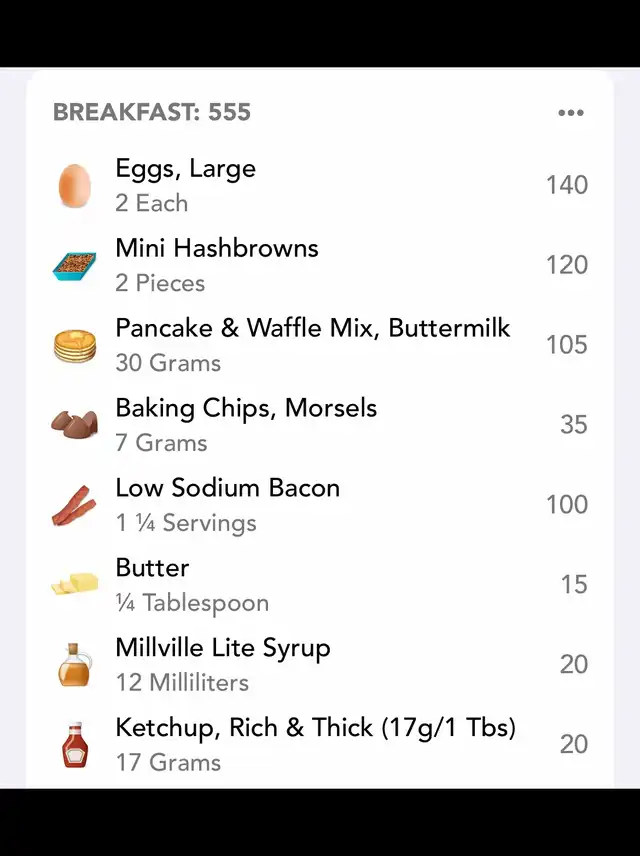This screenshot has width=640, height=856.
Task: Tap the Baking Chips, Morsels row
Action: (x=320, y=425)
